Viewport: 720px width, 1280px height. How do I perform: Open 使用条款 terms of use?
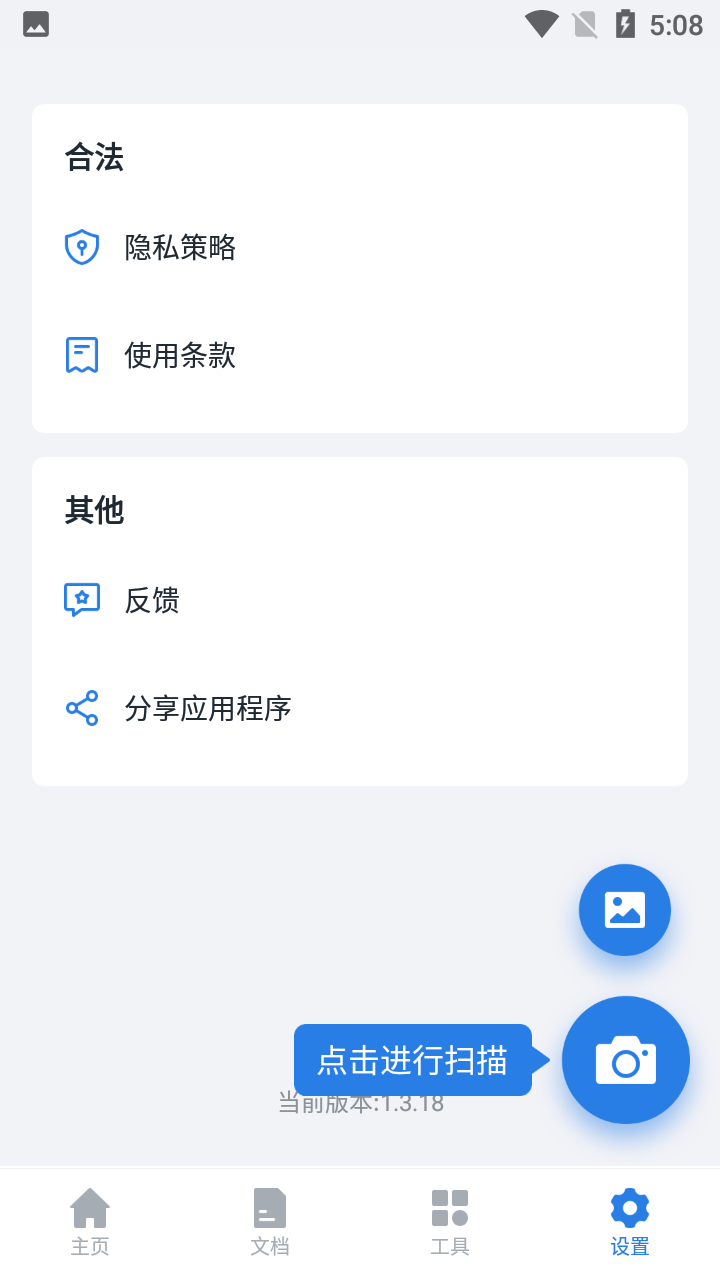pos(360,355)
